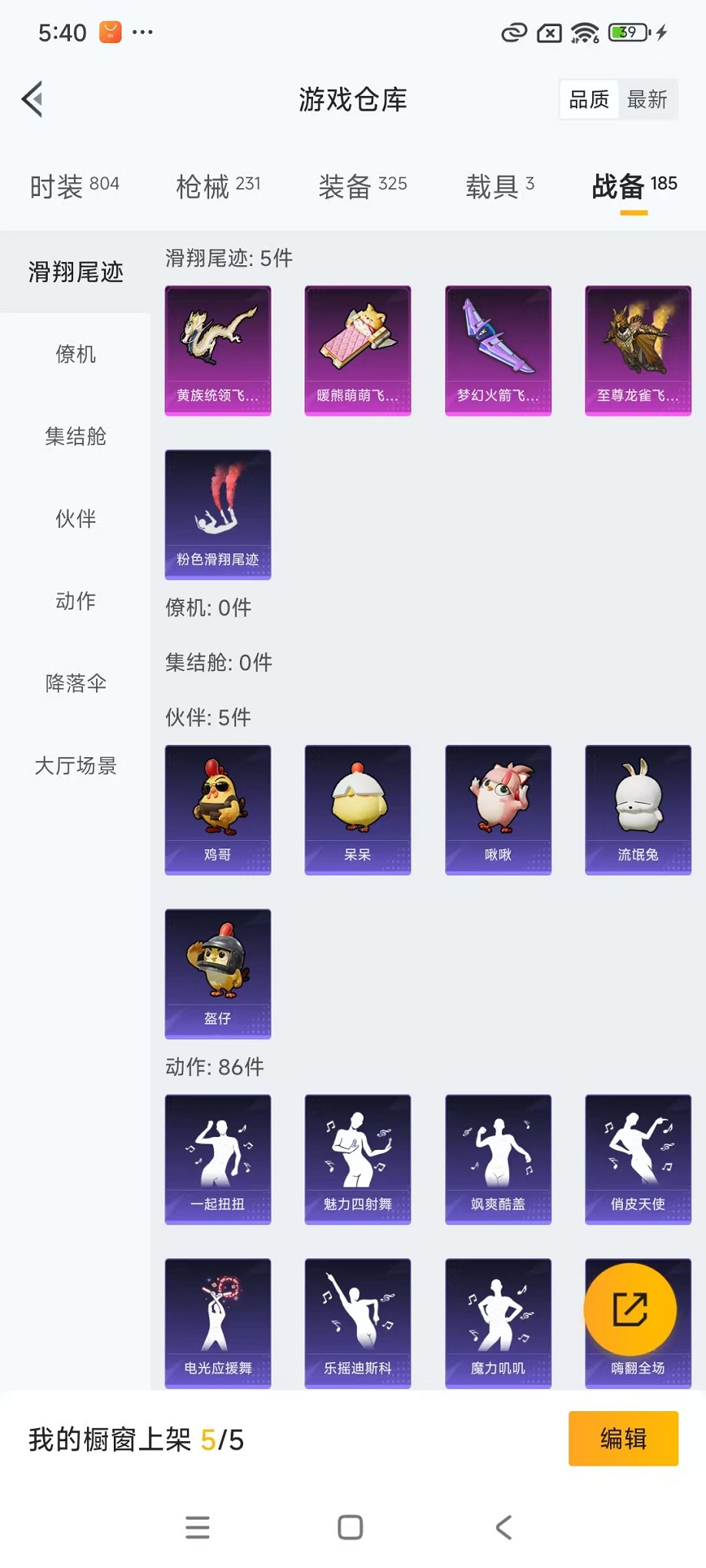The image size is (706, 1568).
Task: Open the 载具 tab
Action: coord(499,186)
